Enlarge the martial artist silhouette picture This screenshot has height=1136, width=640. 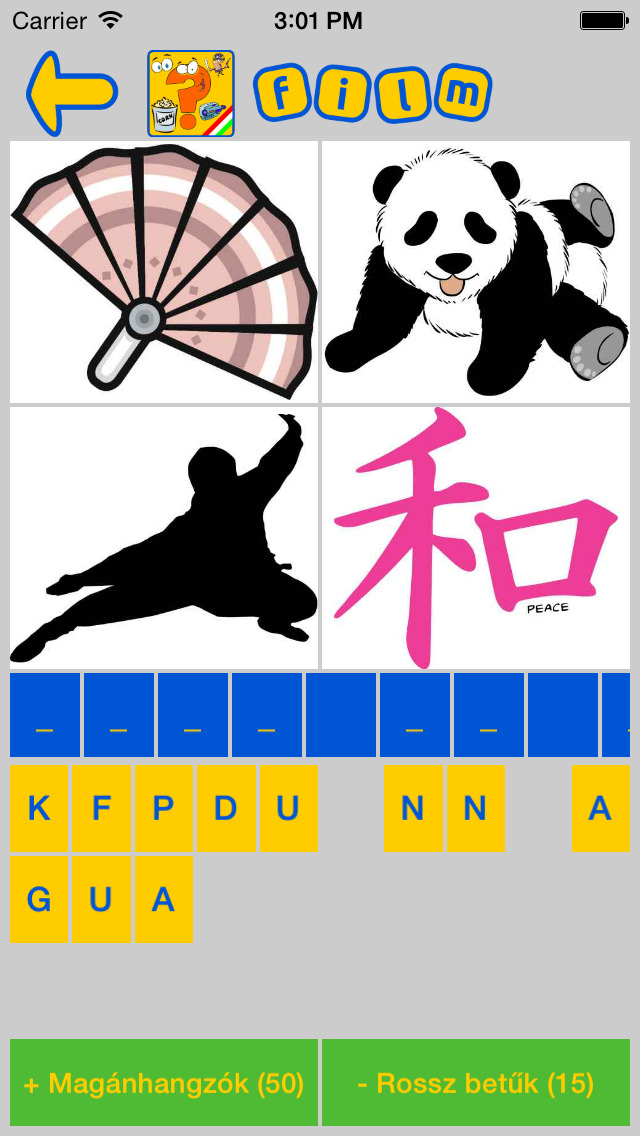pyautogui.click(x=164, y=538)
